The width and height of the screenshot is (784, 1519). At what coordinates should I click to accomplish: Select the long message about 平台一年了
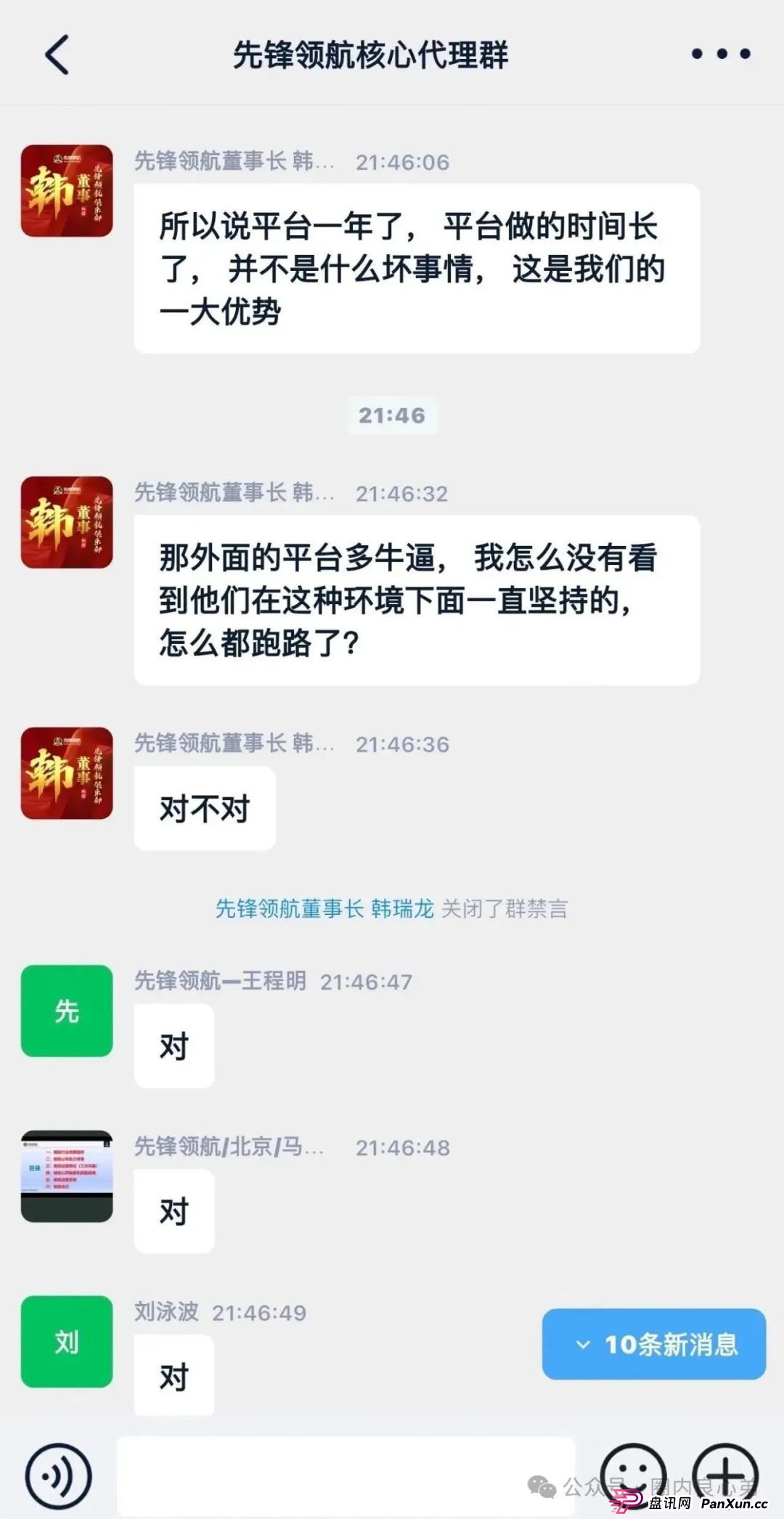415,269
